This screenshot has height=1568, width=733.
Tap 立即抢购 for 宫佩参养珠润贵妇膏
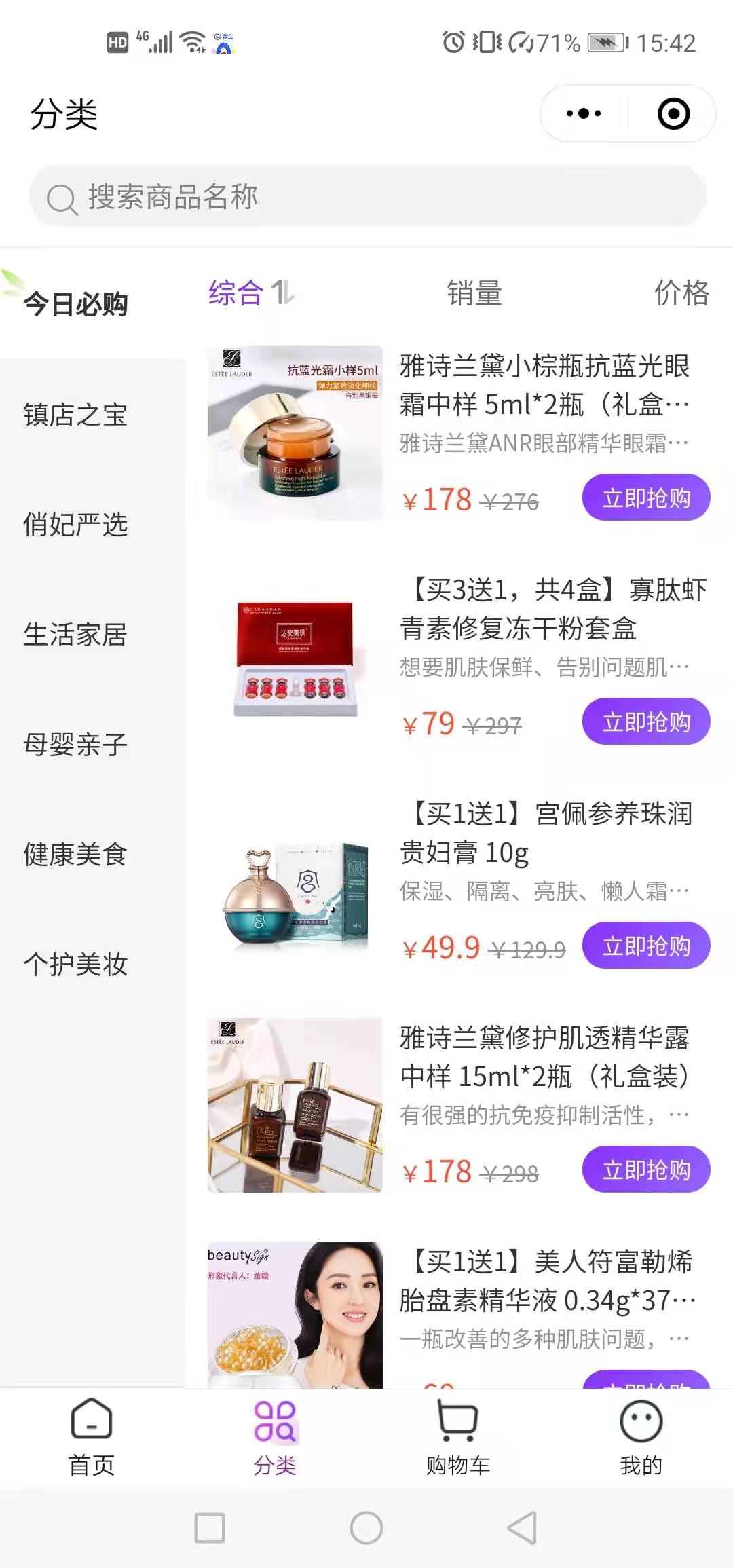[x=645, y=946]
